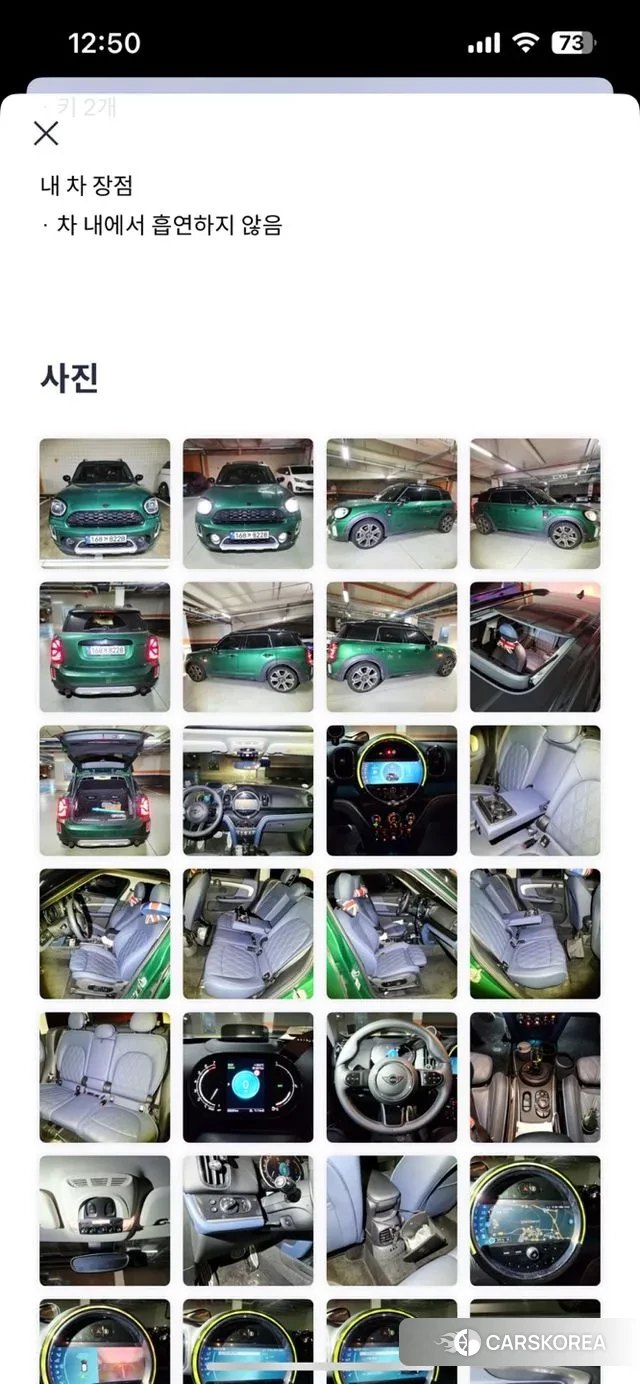
Task: View the digital instrument cluster photo
Action: (x=247, y=1077)
